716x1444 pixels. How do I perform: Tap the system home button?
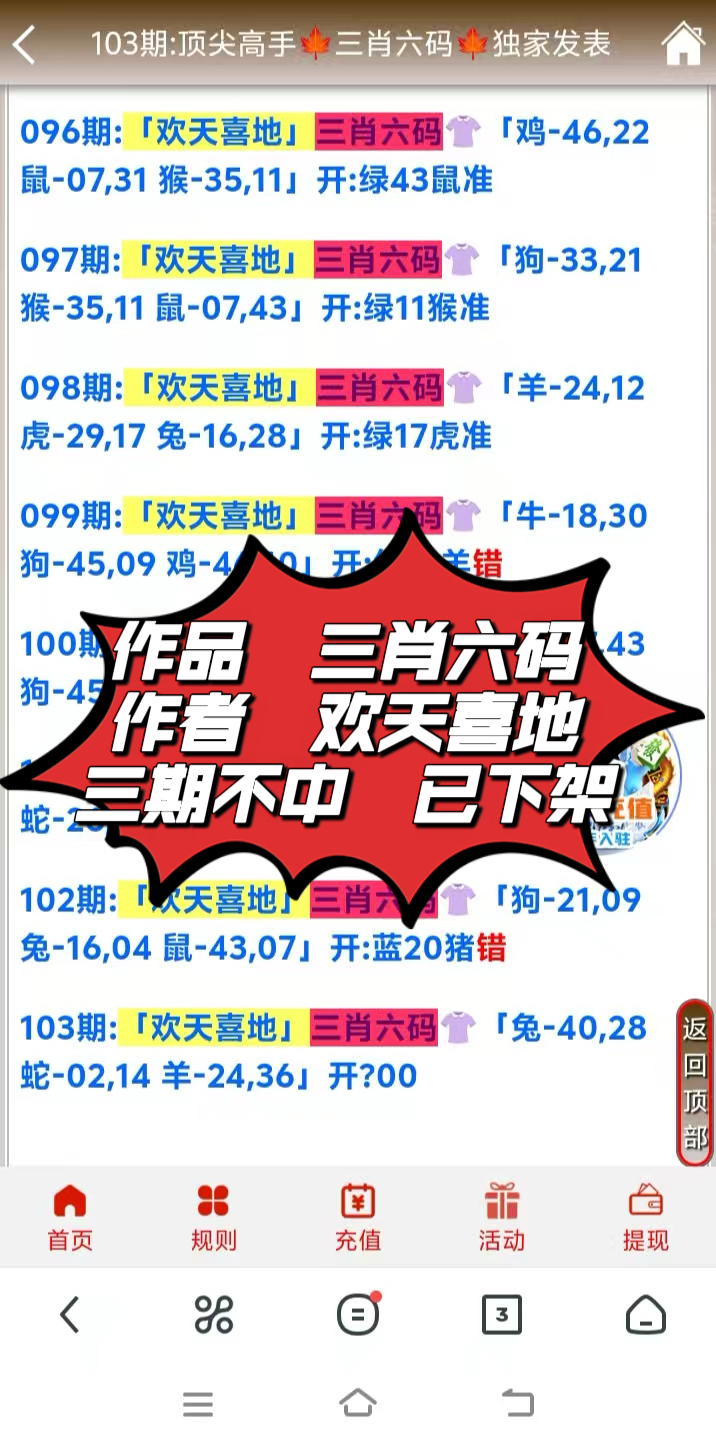tap(358, 1403)
